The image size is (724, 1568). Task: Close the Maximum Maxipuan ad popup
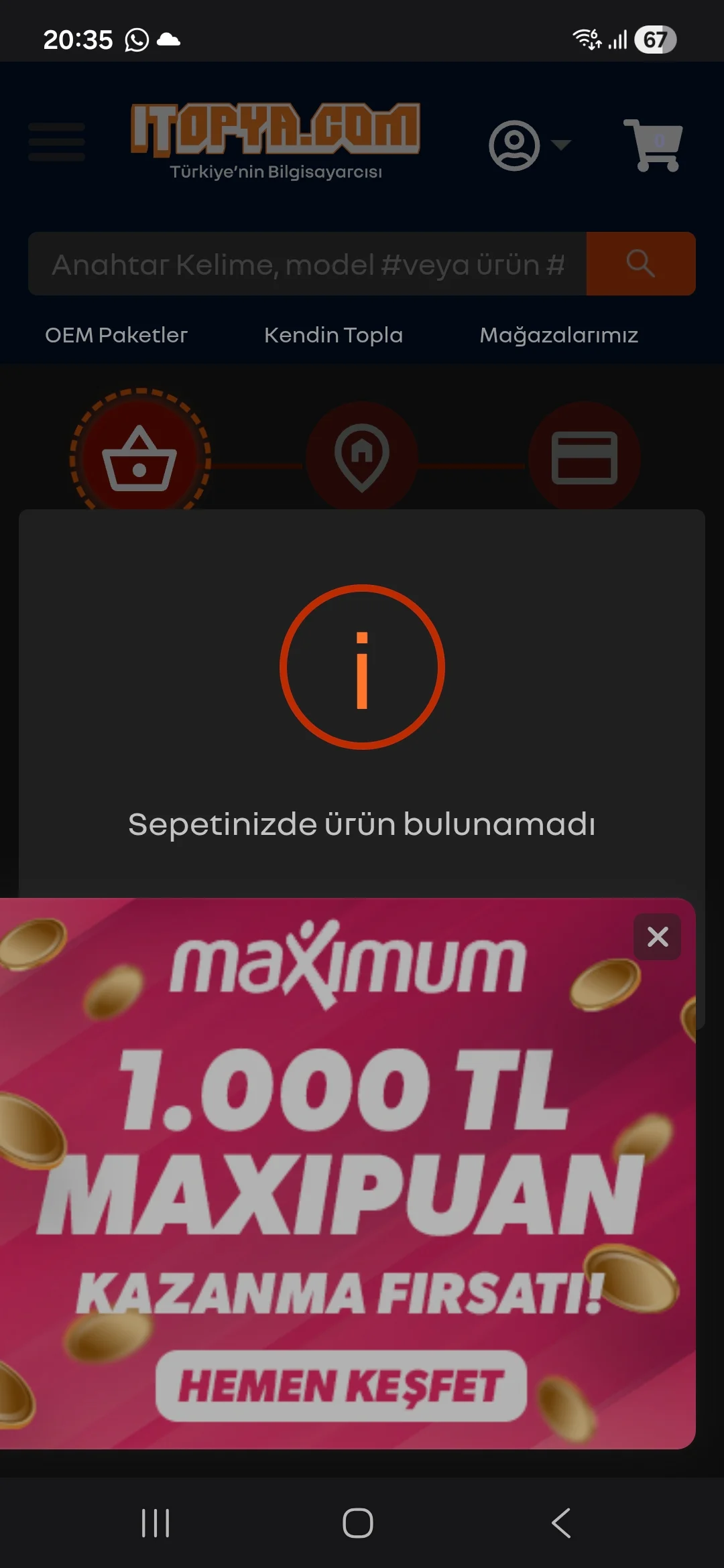[657, 936]
